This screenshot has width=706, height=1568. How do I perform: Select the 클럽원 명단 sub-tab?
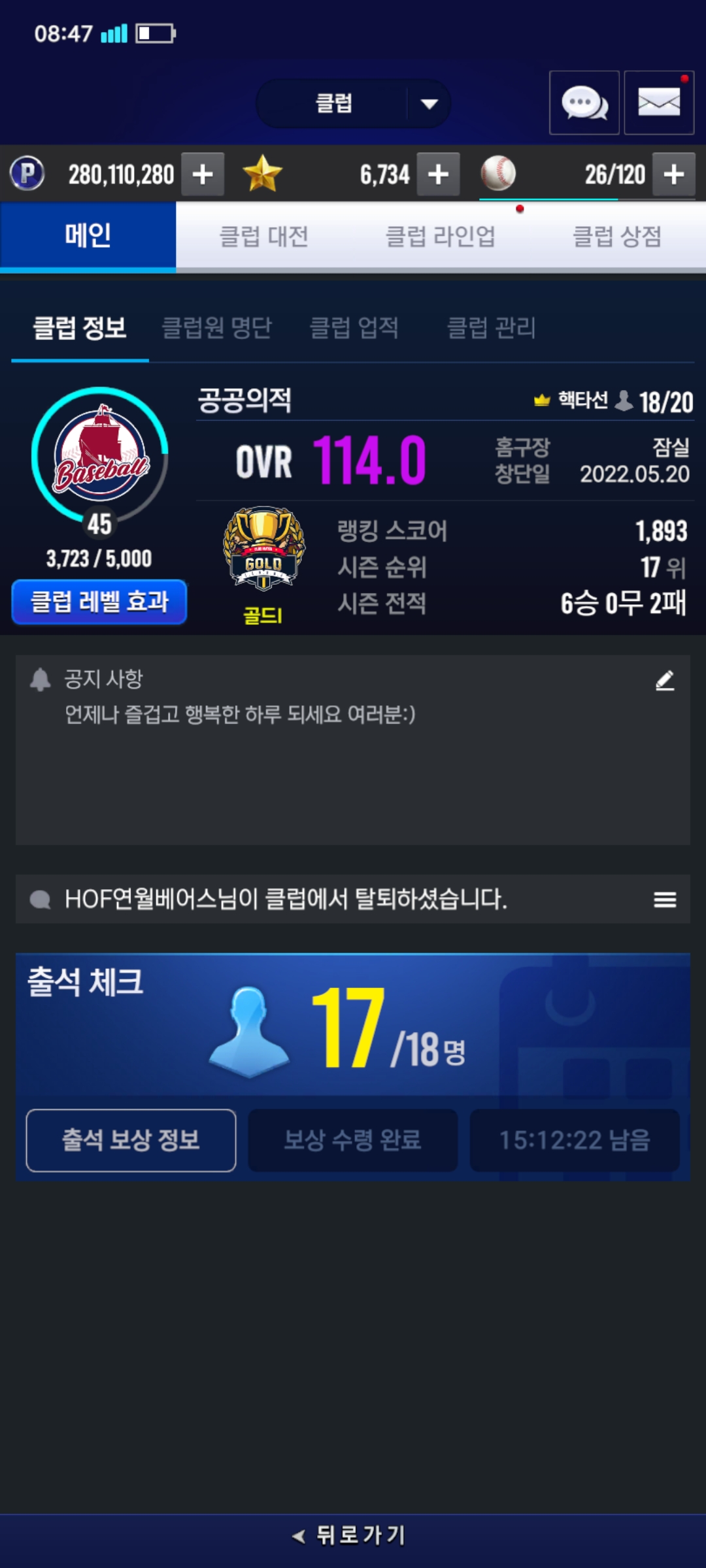coord(216,327)
